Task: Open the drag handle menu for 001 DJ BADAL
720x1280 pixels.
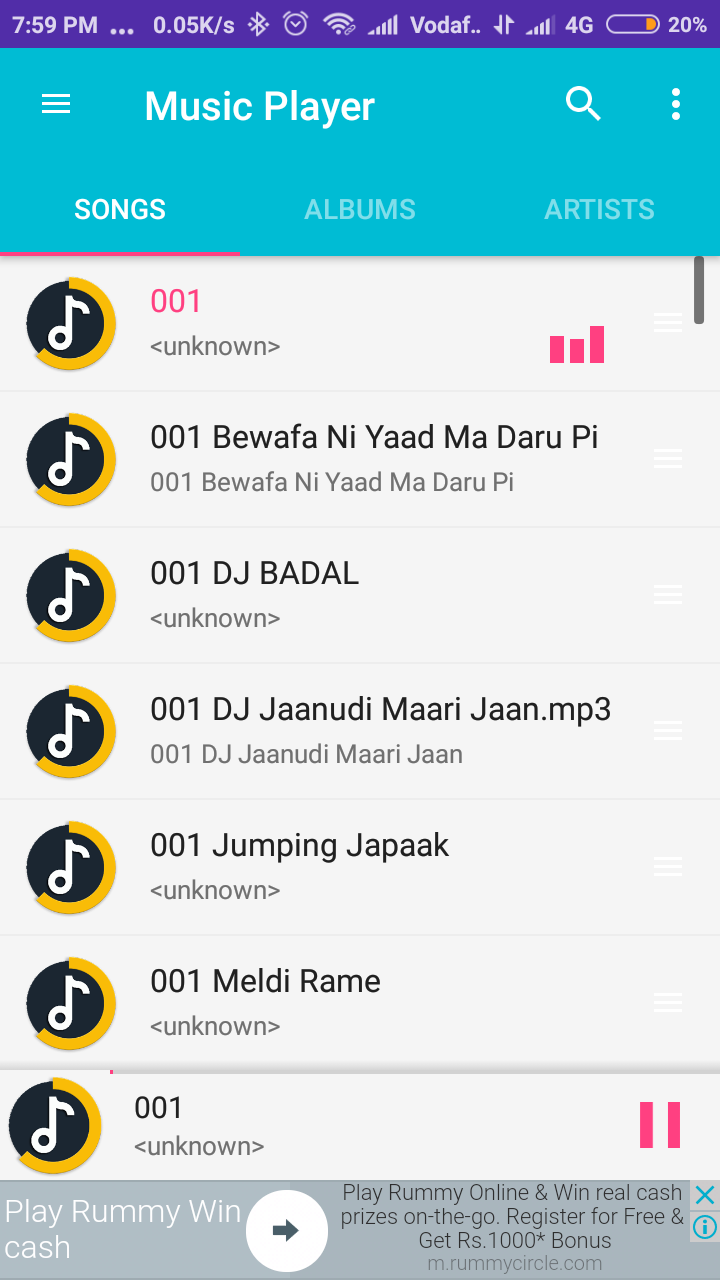Action: (667, 594)
